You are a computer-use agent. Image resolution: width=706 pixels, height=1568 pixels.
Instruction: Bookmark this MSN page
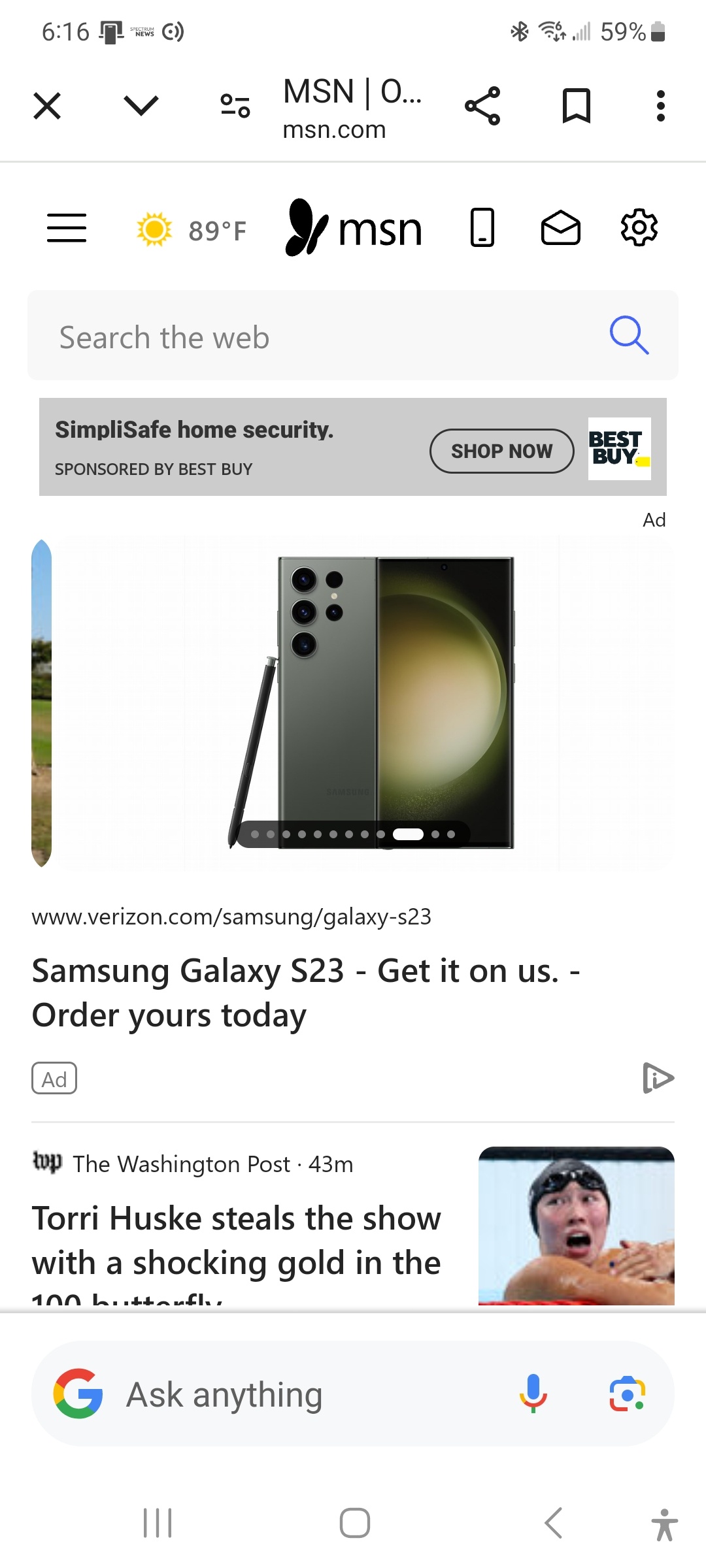pos(576,106)
